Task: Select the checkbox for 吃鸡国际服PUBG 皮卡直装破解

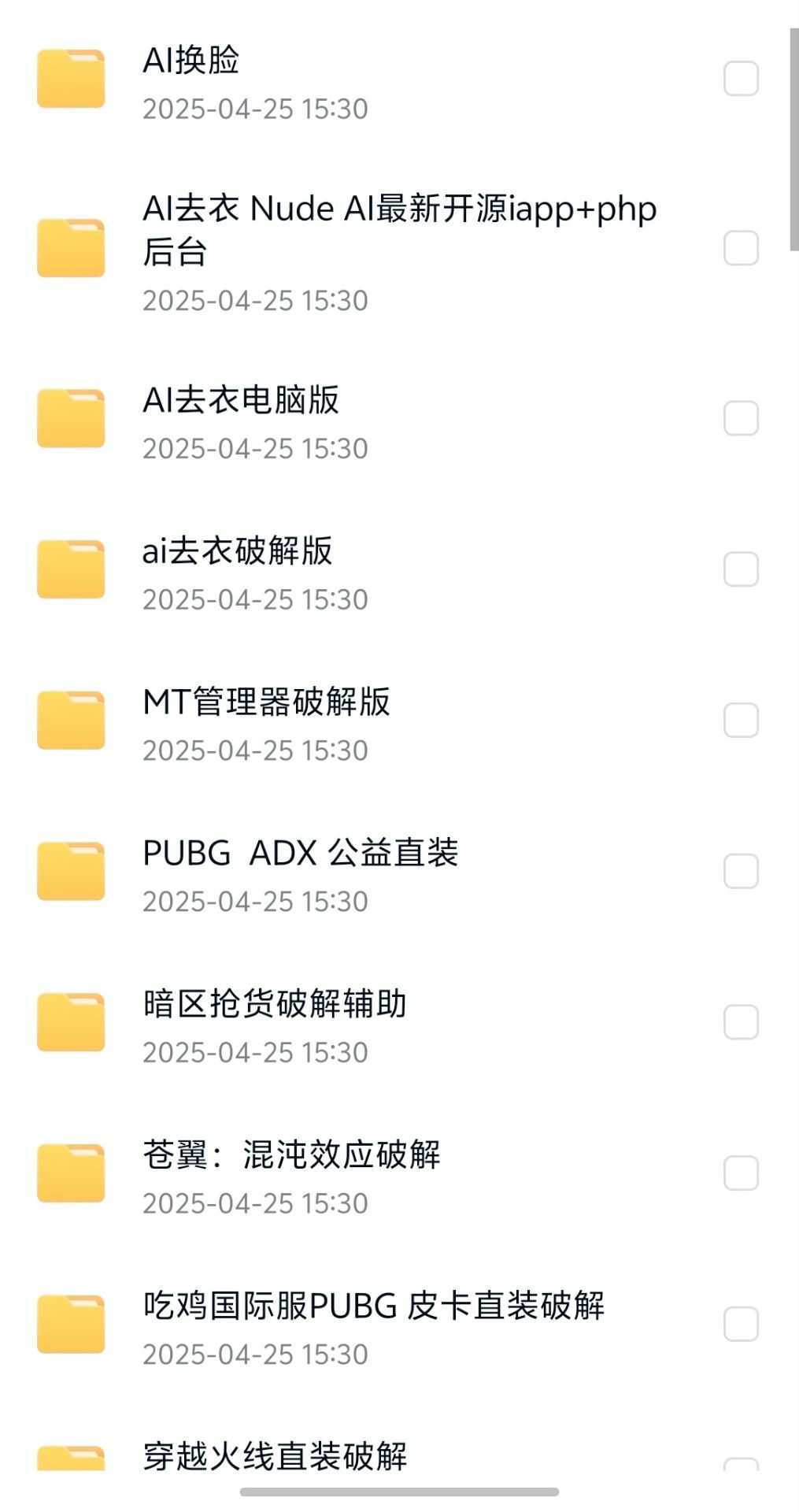Action: point(741,1325)
